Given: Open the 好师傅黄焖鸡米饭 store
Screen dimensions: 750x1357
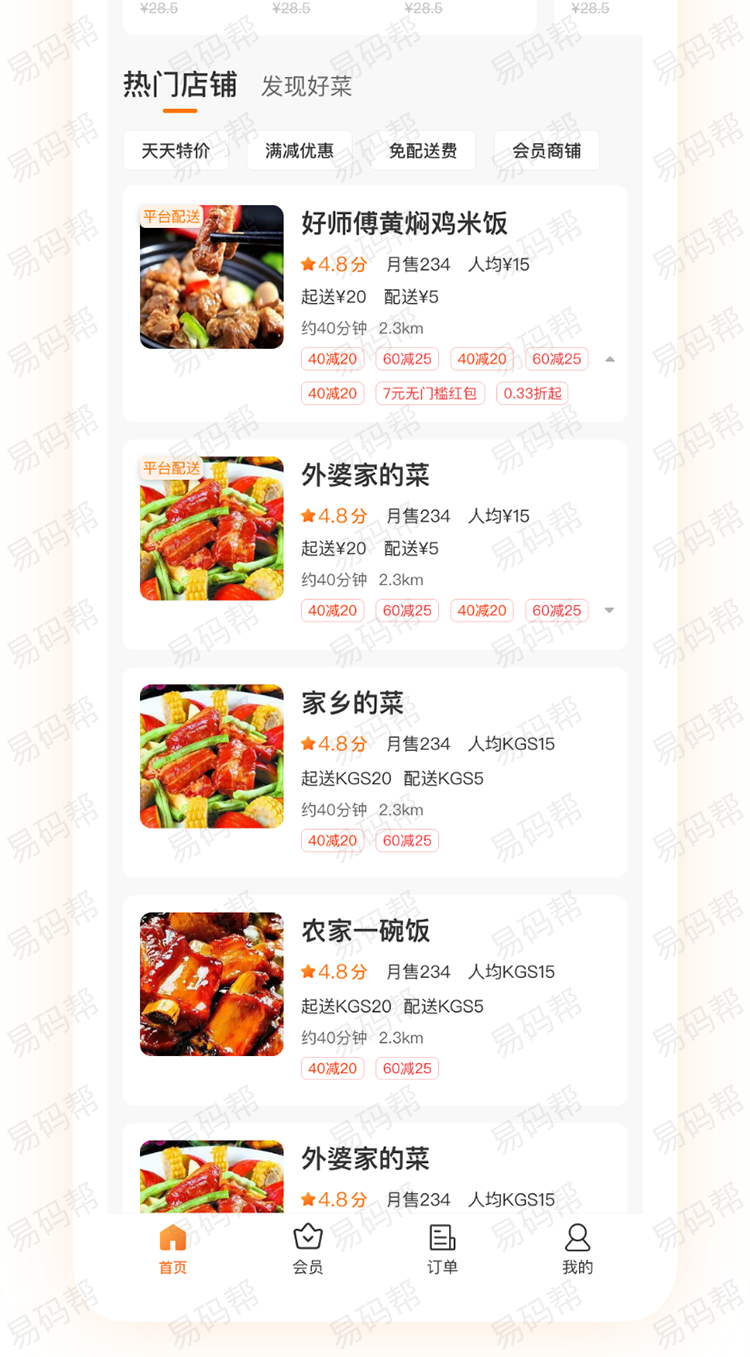Looking at the screenshot, I should point(375,303).
